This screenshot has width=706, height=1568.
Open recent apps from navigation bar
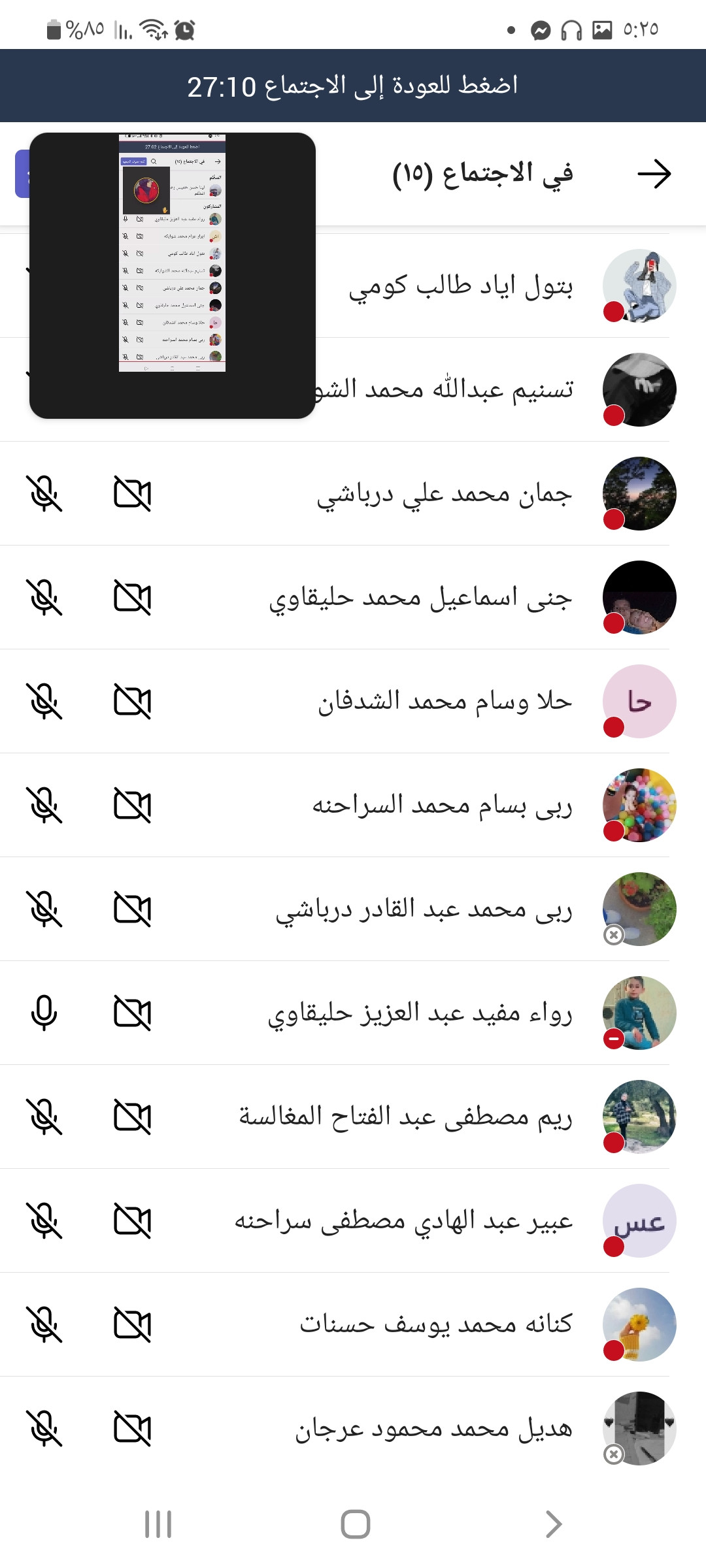coord(158,1524)
